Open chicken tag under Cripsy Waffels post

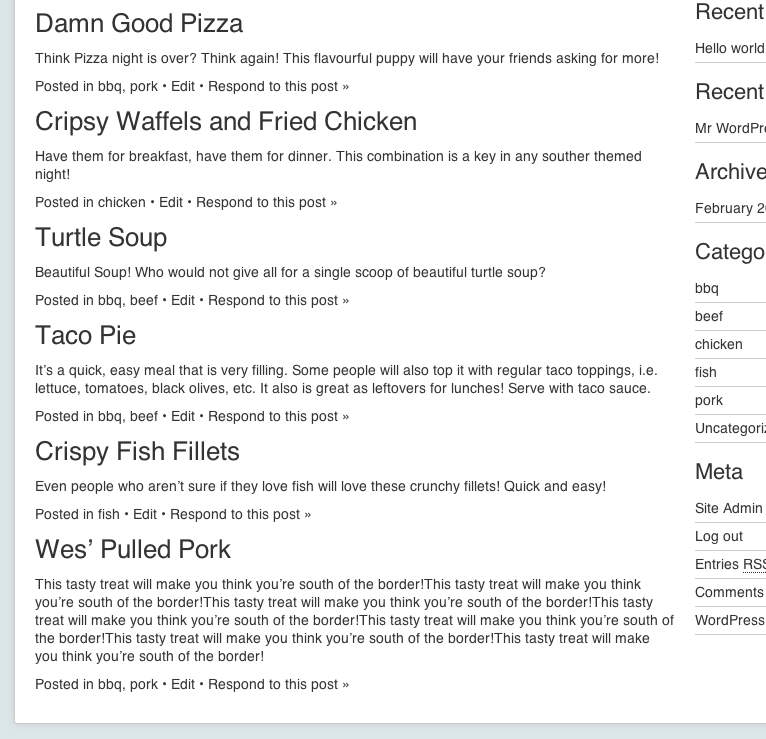click(x=122, y=203)
